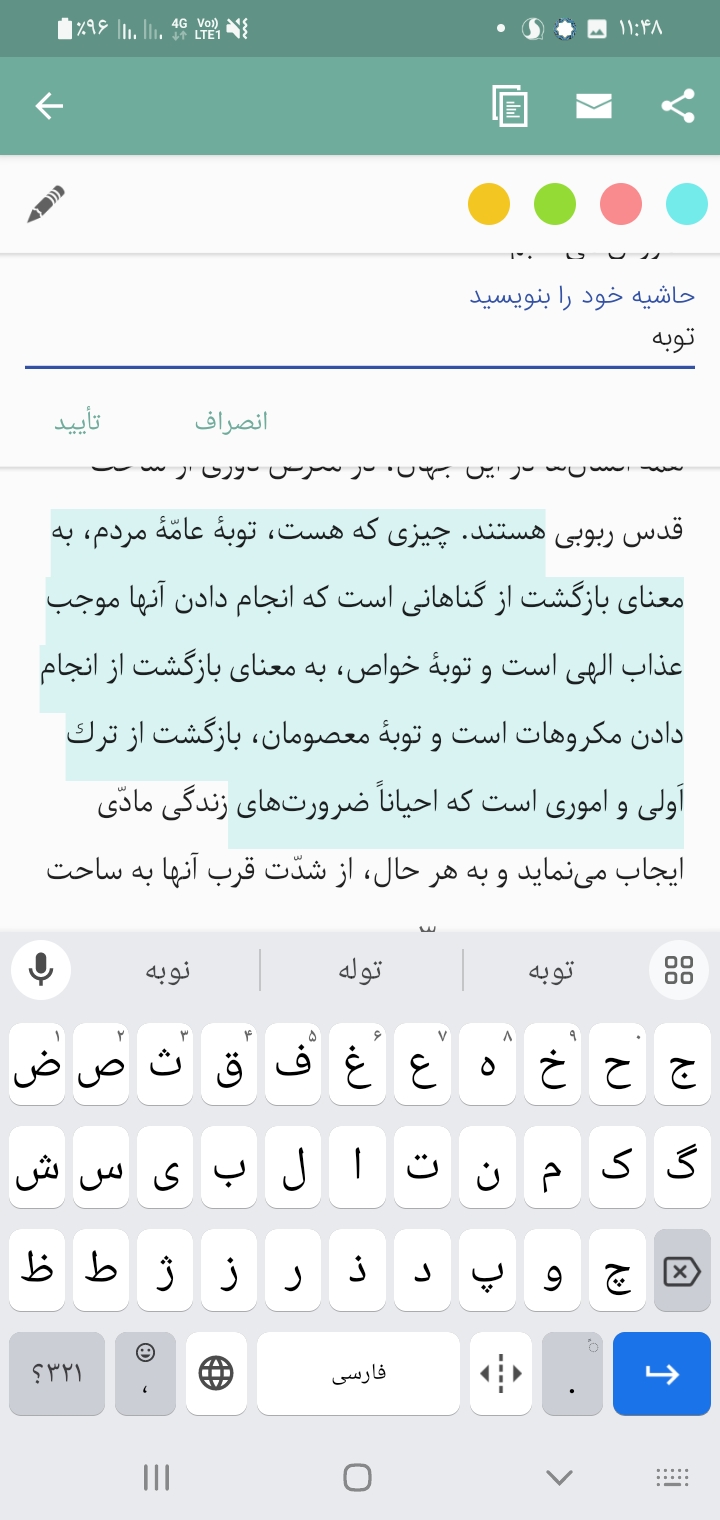Copy the selected text
720x1520 pixels.
[x=510, y=106]
